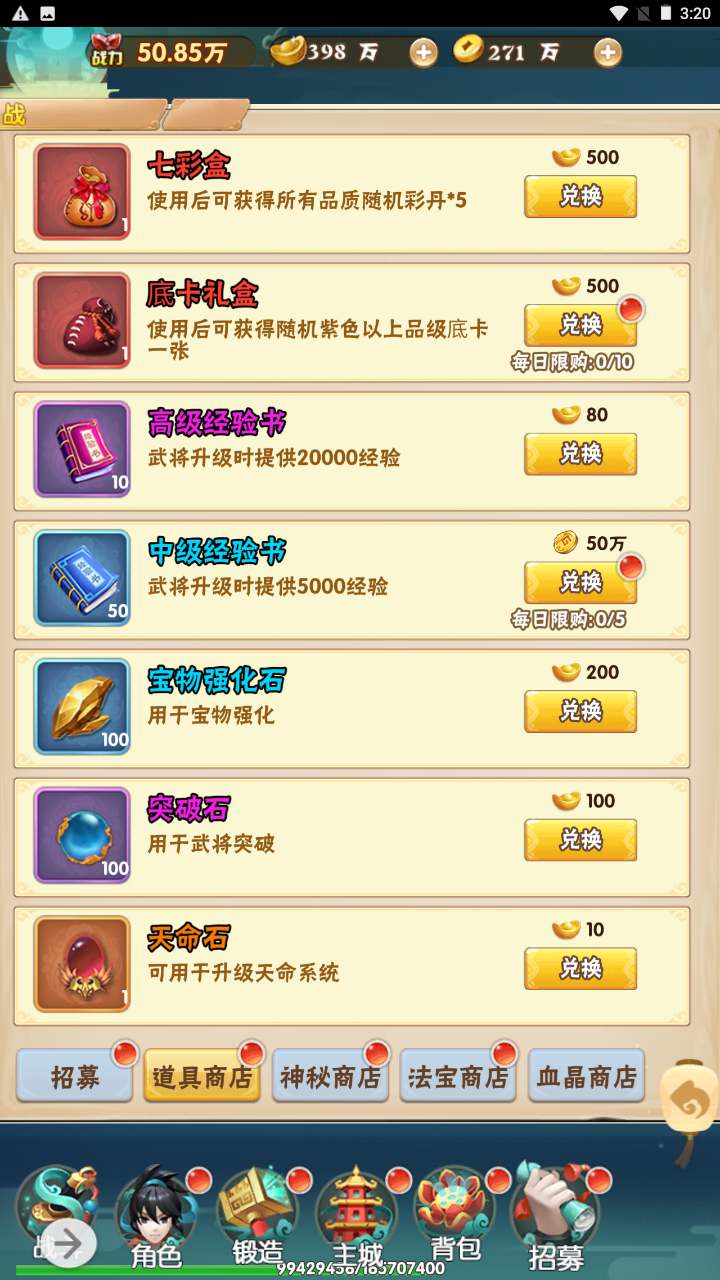This screenshot has width=720, height=1280.
Task: Open 角色 in the bottom bar
Action: click(156, 1215)
